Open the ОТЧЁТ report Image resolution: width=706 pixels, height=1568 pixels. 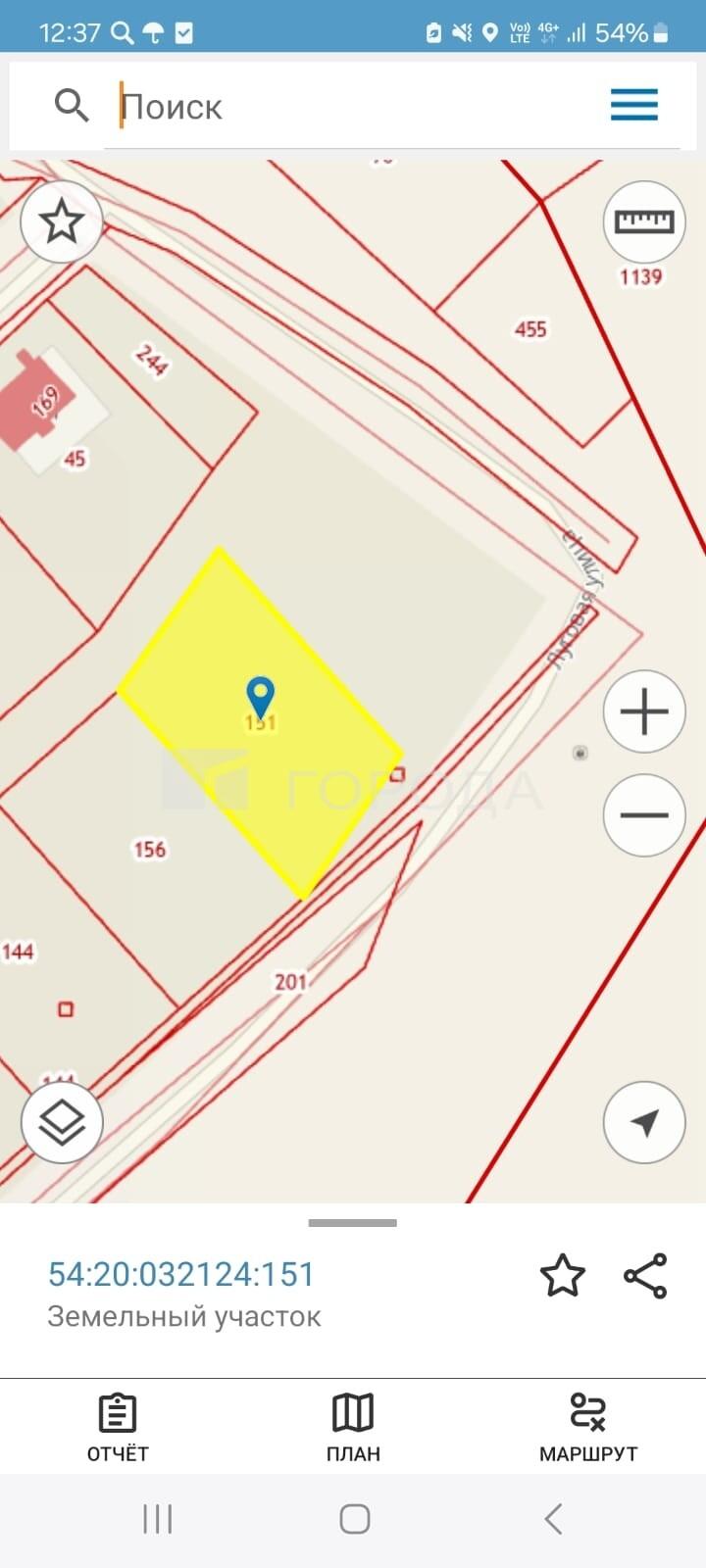tap(118, 1427)
